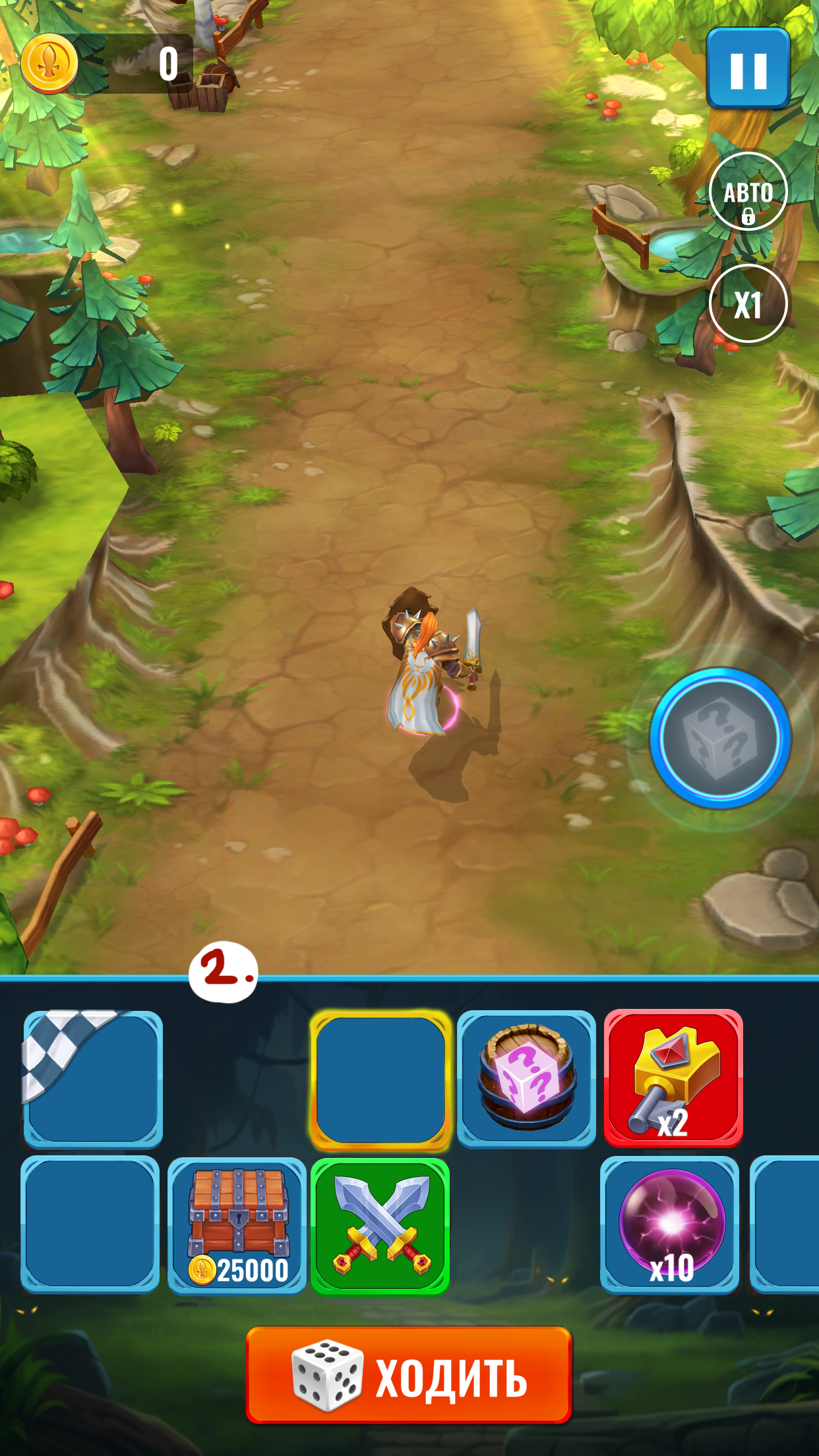This screenshot has height=1456, width=819.
Task: Tap the mystery dice skill button
Action: pyautogui.click(x=720, y=739)
